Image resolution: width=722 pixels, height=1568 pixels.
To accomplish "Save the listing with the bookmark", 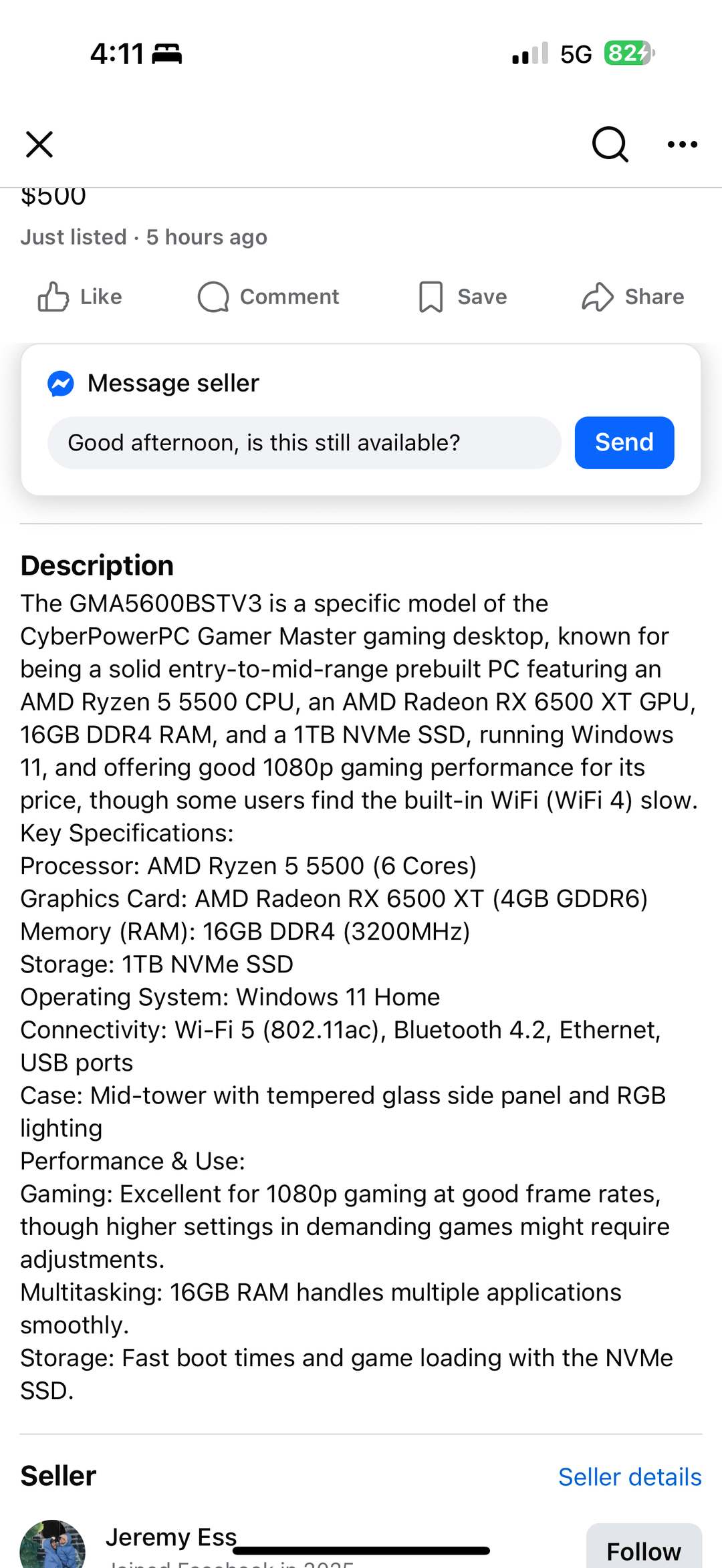I will click(x=463, y=297).
